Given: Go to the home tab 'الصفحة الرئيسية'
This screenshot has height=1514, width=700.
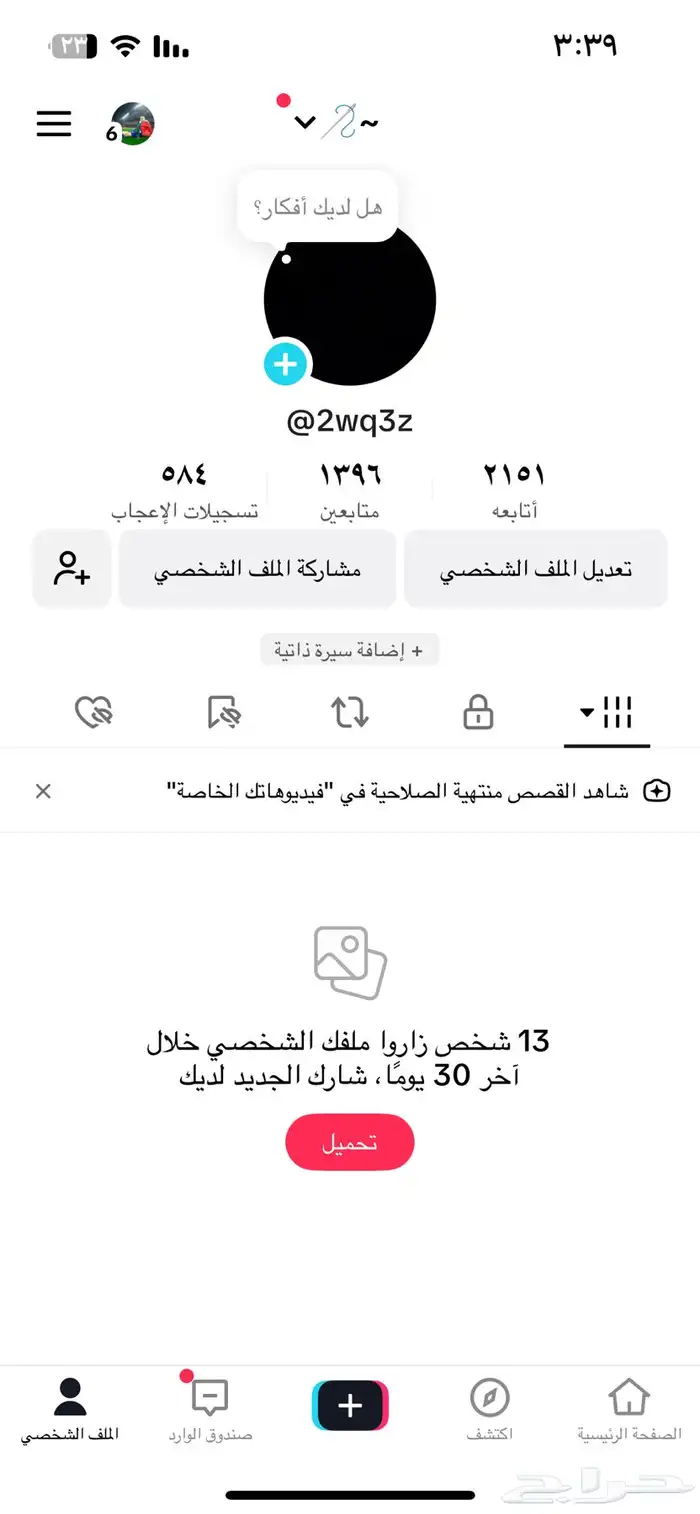Looking at the screenshot, I should pos(629,1410).
